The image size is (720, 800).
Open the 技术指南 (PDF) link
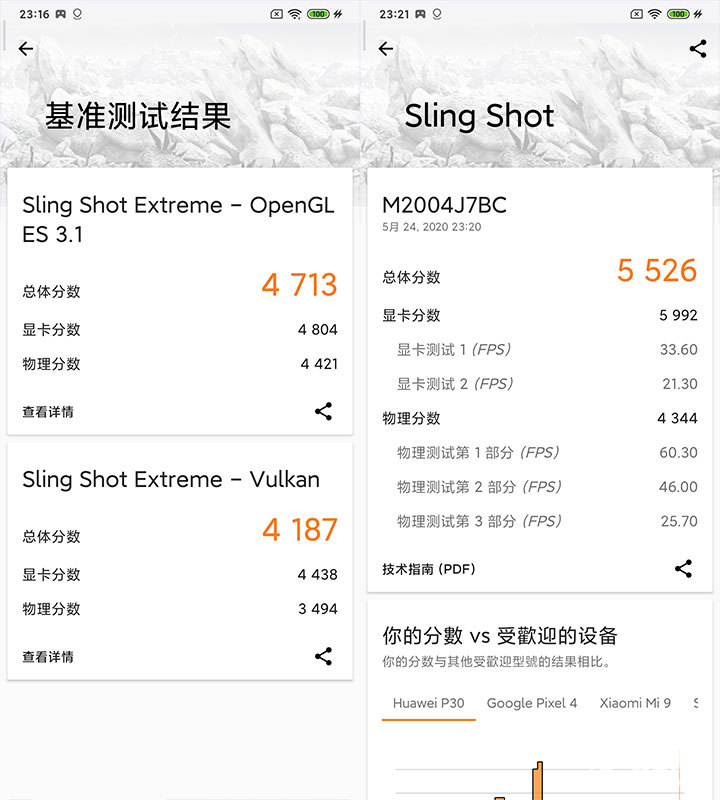pos(429,569)
